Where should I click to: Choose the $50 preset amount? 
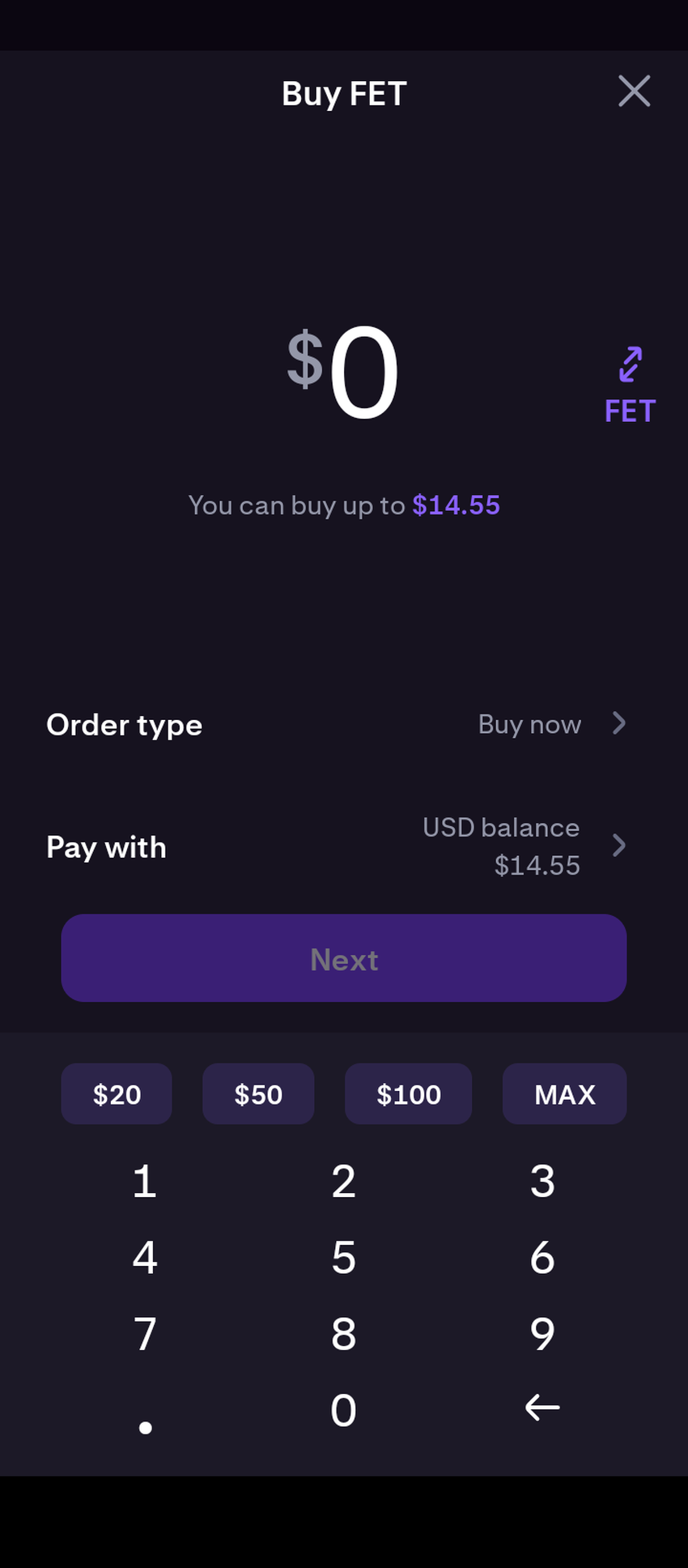click(258, 1094)
